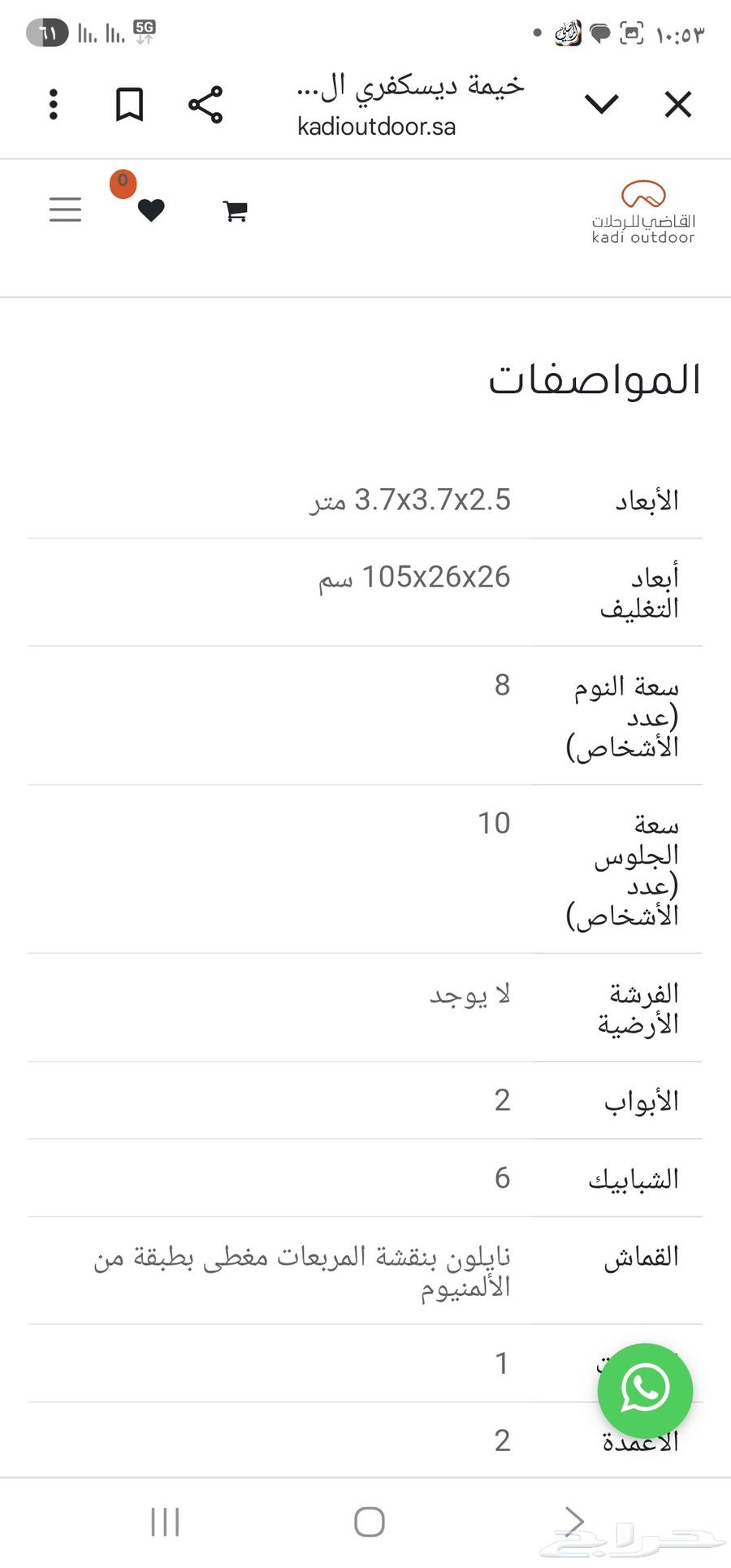Open the browser three-dot menu
The width and height of the screenshot is (731, 1568).
click(x=53, y=104)
